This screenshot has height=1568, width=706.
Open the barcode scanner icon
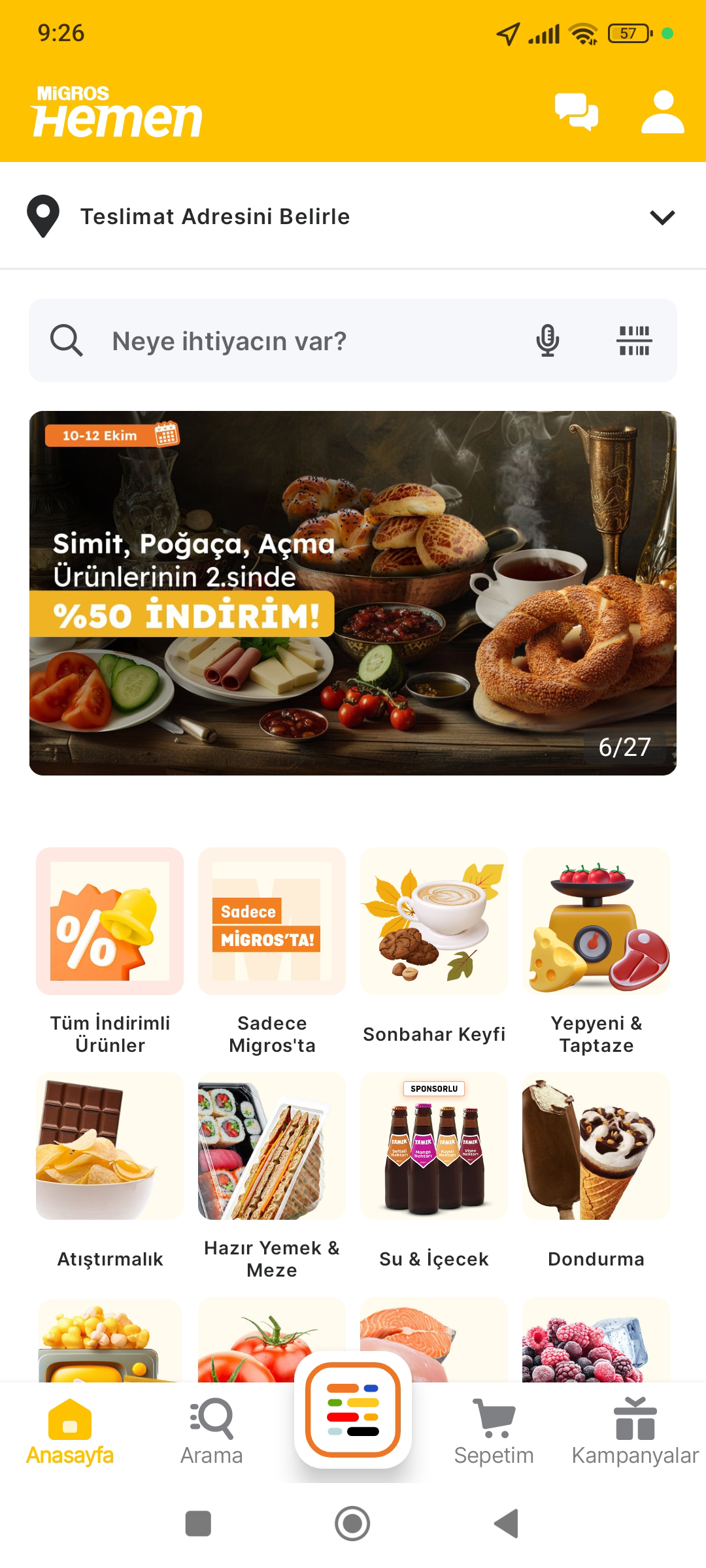(634, 340)
